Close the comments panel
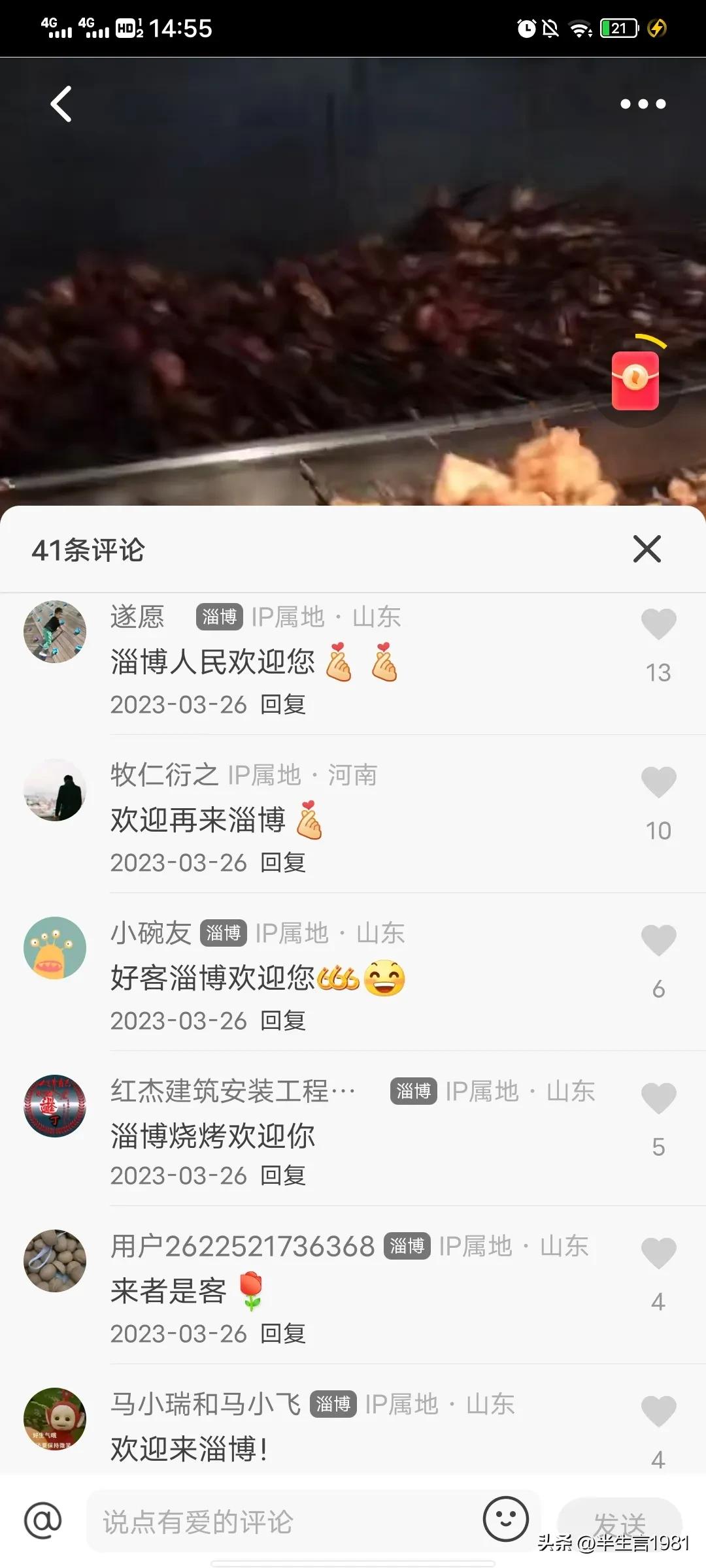Screen dimensions: 706x1568 coord(647,549)
